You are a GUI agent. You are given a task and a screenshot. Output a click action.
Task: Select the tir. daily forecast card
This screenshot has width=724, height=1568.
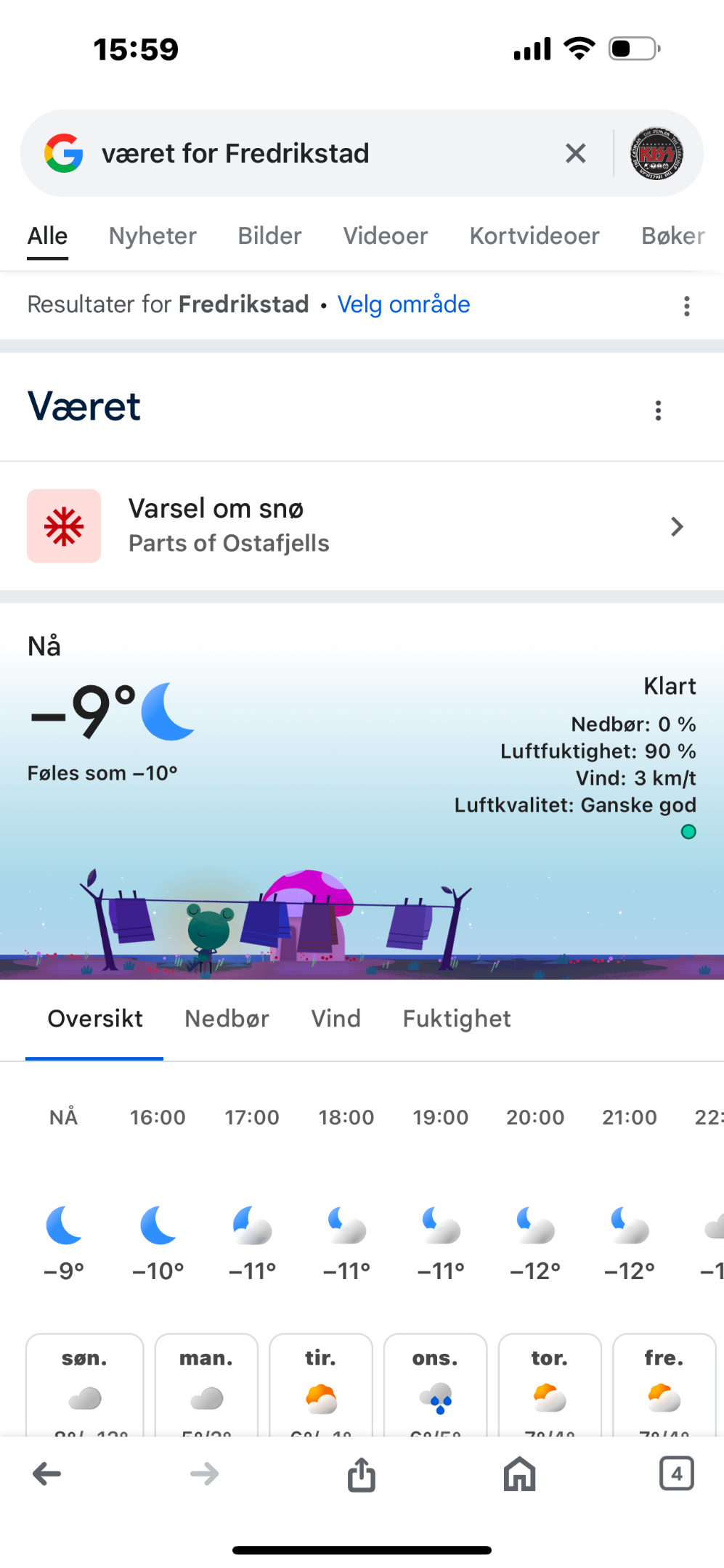320,1385
